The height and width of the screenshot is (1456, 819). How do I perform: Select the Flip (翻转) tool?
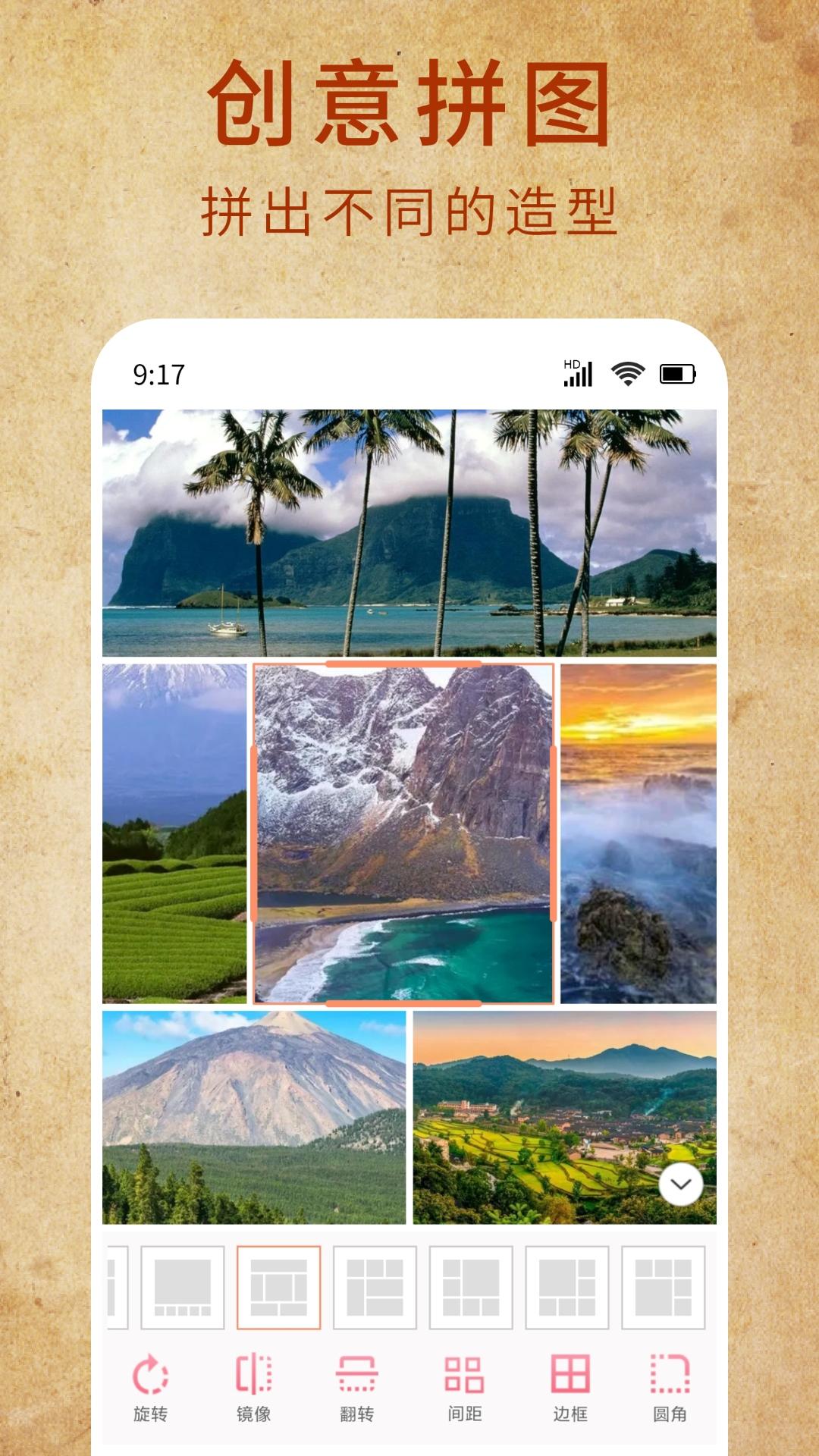(x=359, y=1388)
